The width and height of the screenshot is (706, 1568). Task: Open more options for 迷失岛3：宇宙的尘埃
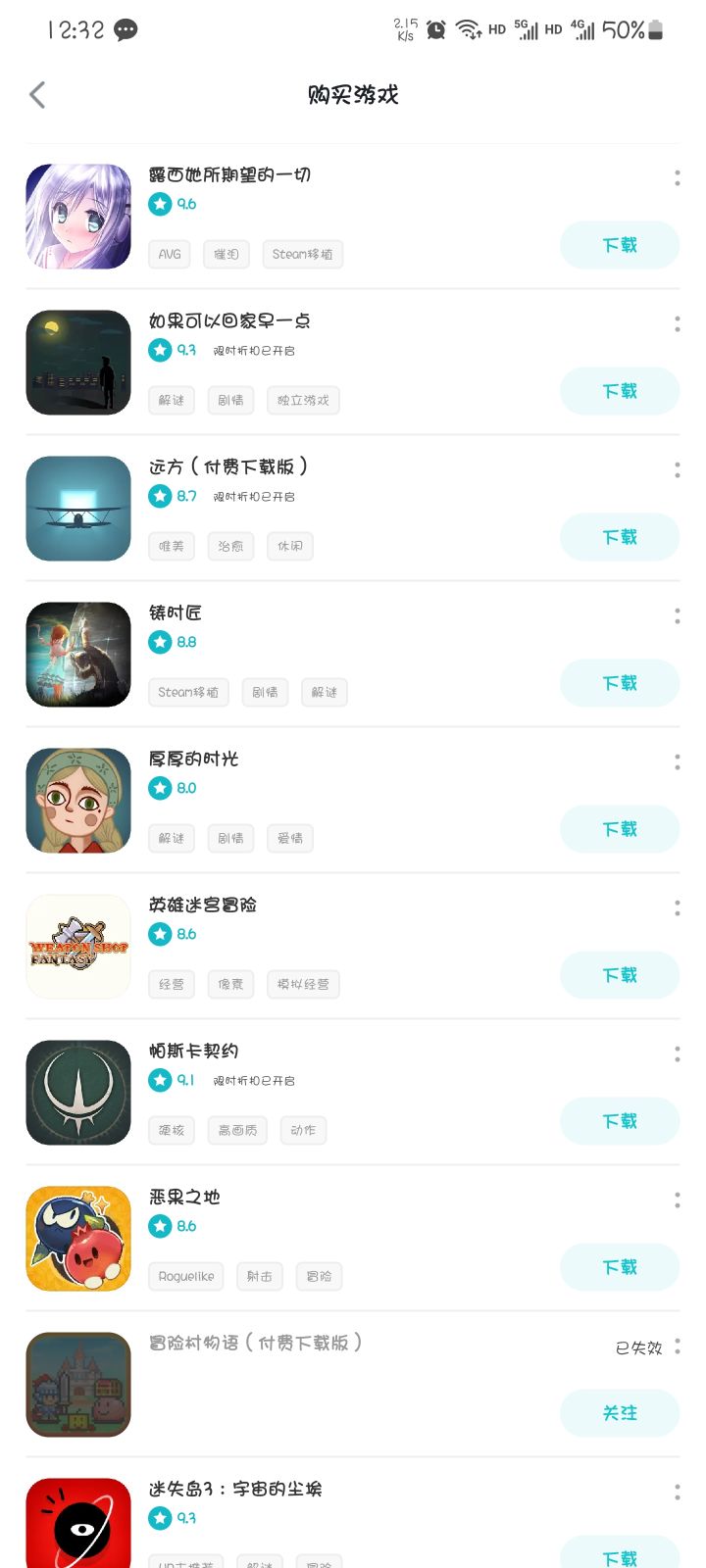pos(677,1492)
